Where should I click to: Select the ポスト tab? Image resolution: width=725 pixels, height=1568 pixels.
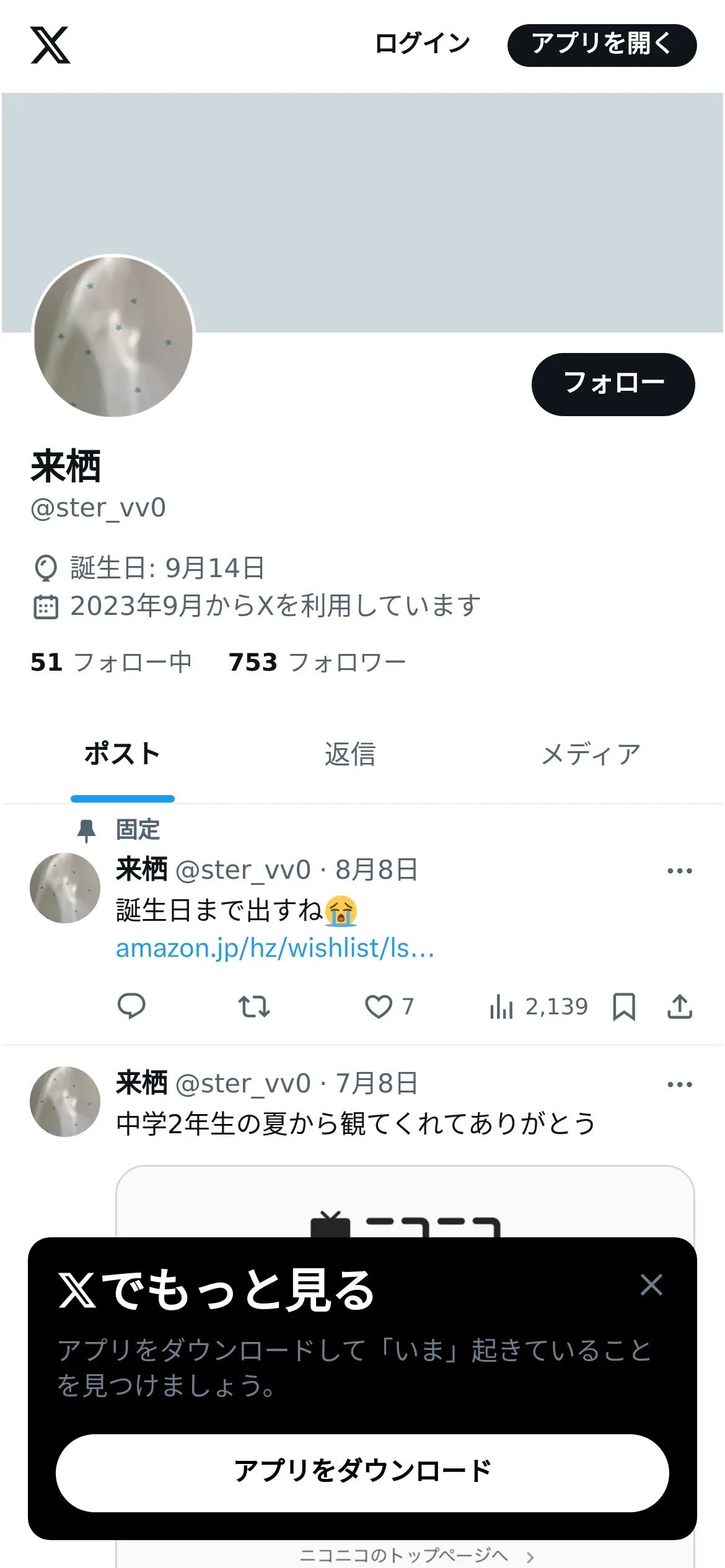pyautogui.click(x=123, y=754)
